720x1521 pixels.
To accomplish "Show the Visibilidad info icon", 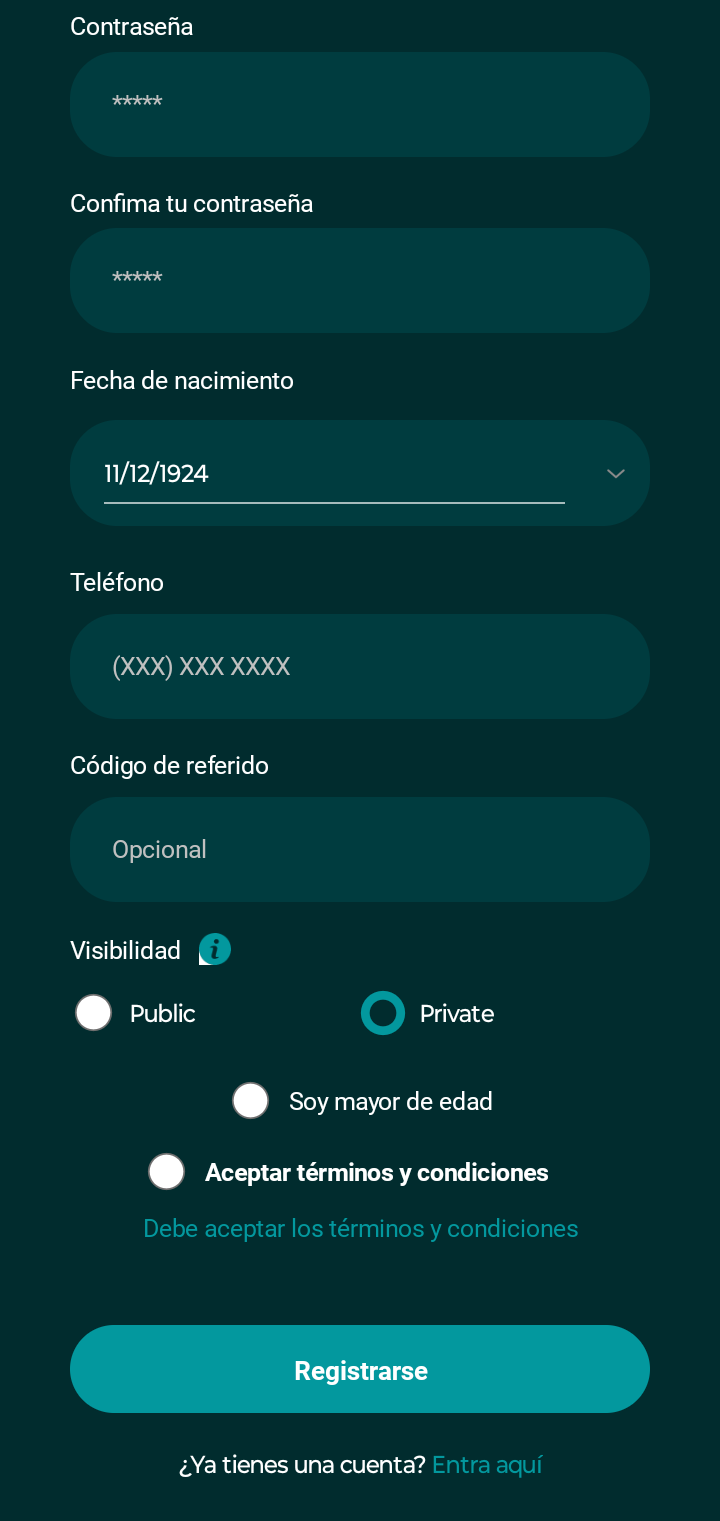I will tap(215, 949).
